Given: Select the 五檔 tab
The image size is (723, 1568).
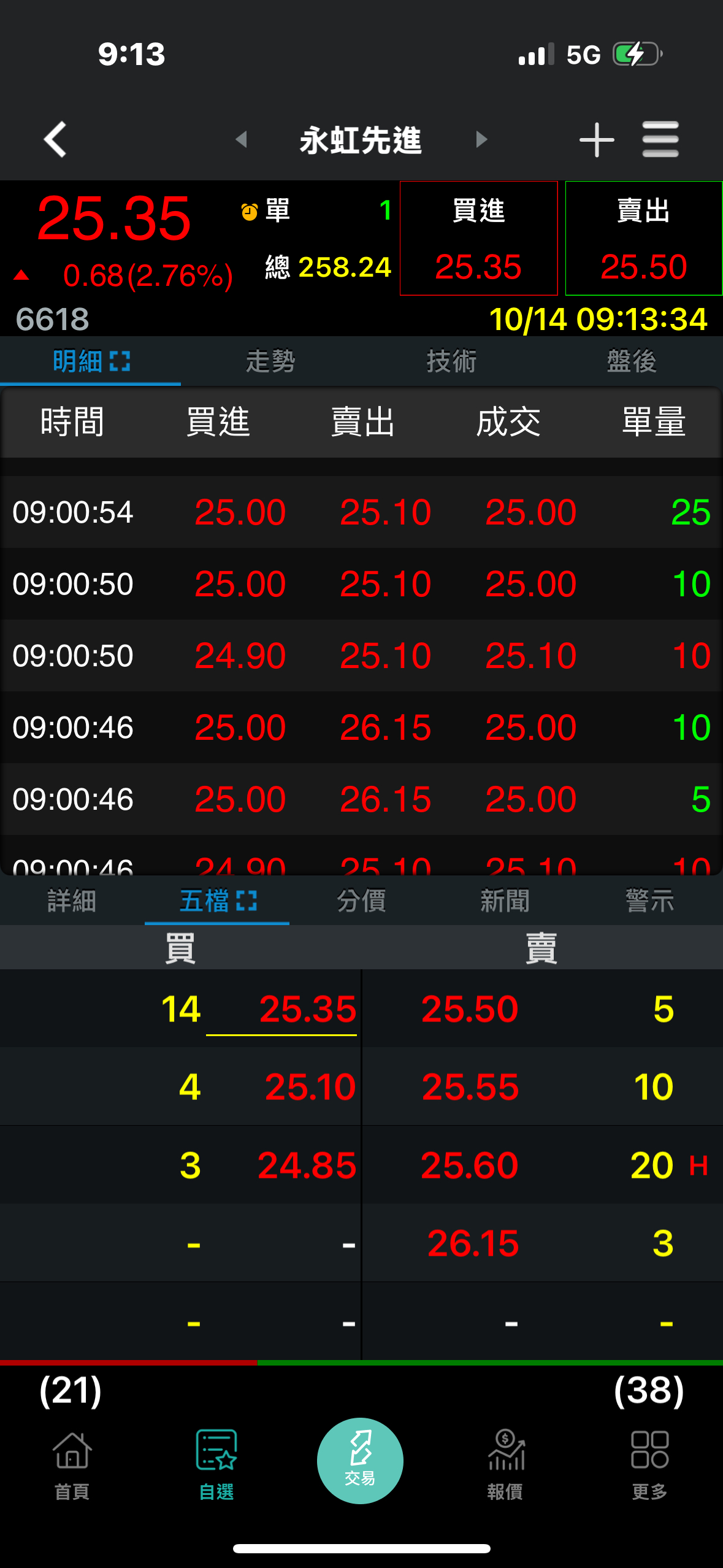Looking at the screenshot, I should click(217, 901).
